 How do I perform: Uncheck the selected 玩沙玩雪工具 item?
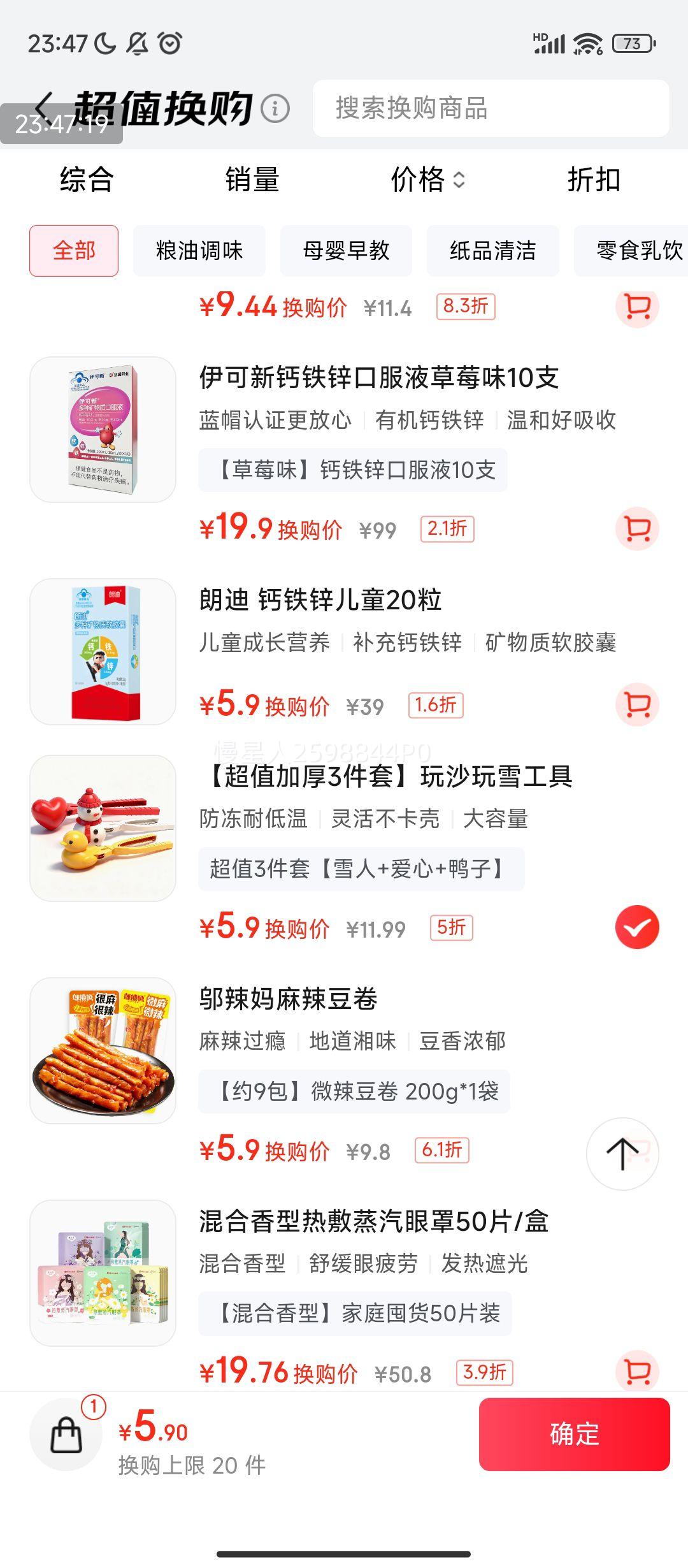(637, 927)
